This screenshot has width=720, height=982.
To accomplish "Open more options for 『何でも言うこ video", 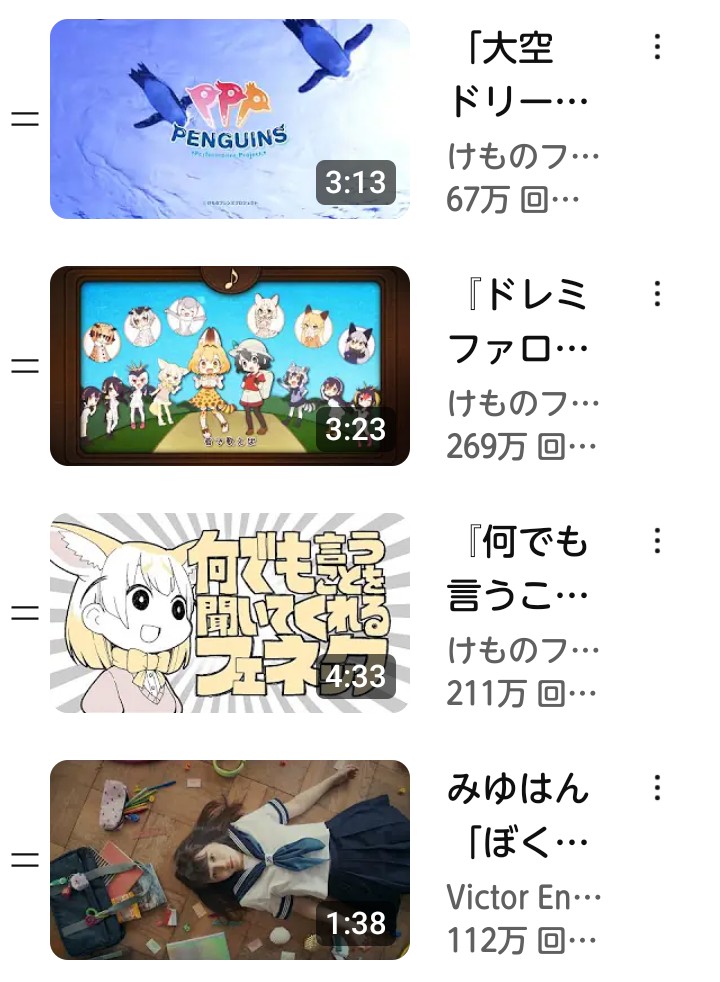I will click(657, 541).
